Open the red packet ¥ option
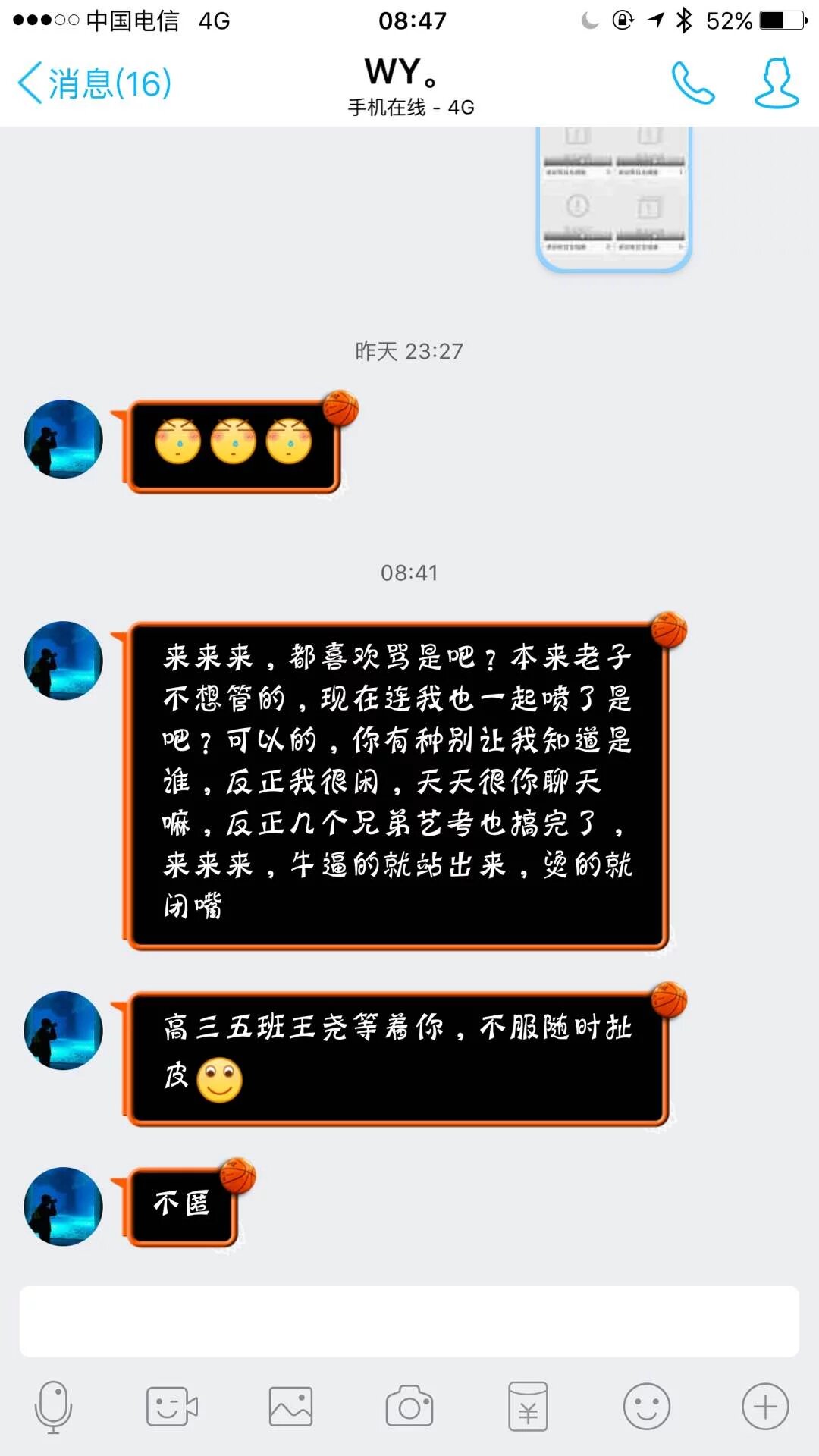Viewport: 819px width, 1456px height. [x=528, y=1407]
